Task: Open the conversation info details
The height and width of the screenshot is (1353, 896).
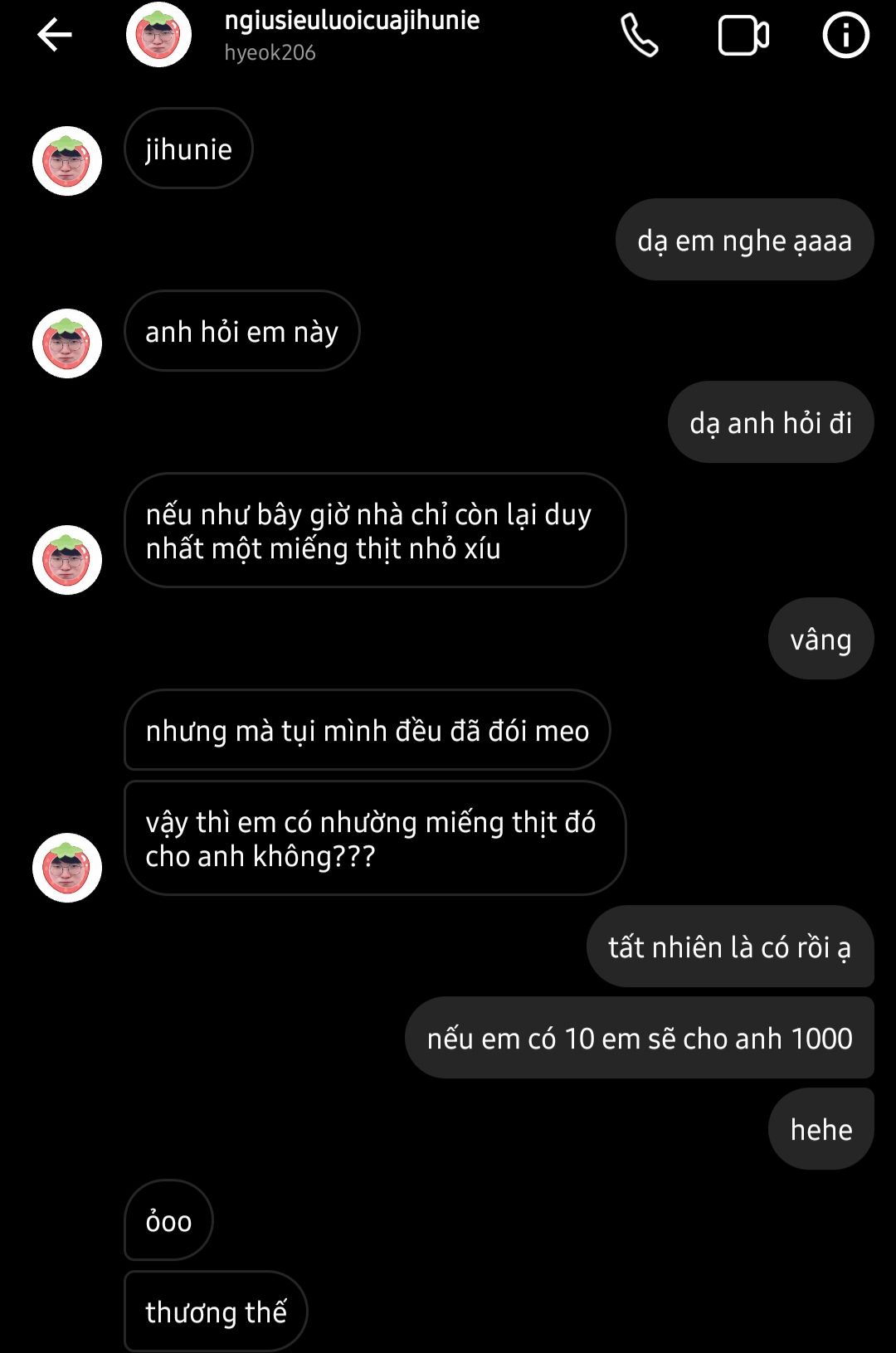Action: click(x=845, y=36)
